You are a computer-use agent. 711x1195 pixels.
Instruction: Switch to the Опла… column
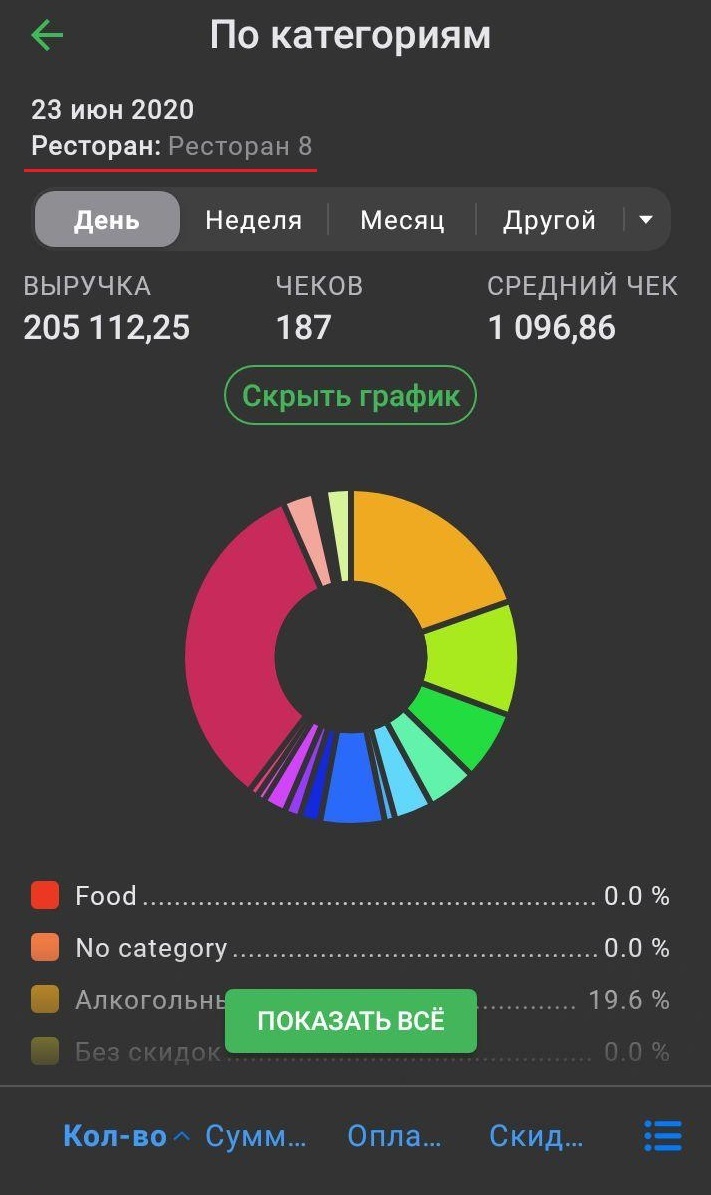(394, 1136)
